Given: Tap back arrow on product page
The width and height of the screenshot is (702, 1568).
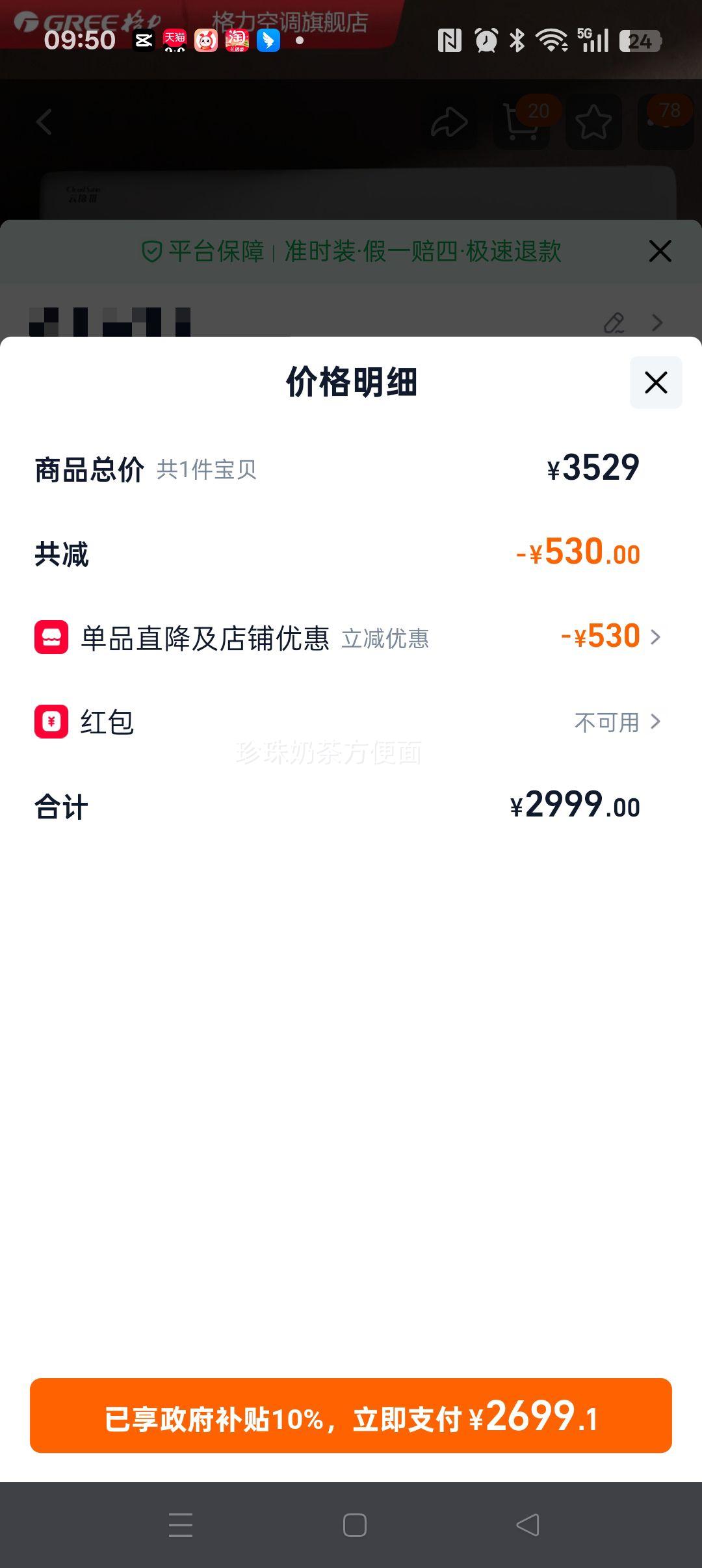Looking at the screenshot, I should tap(43, 122).
